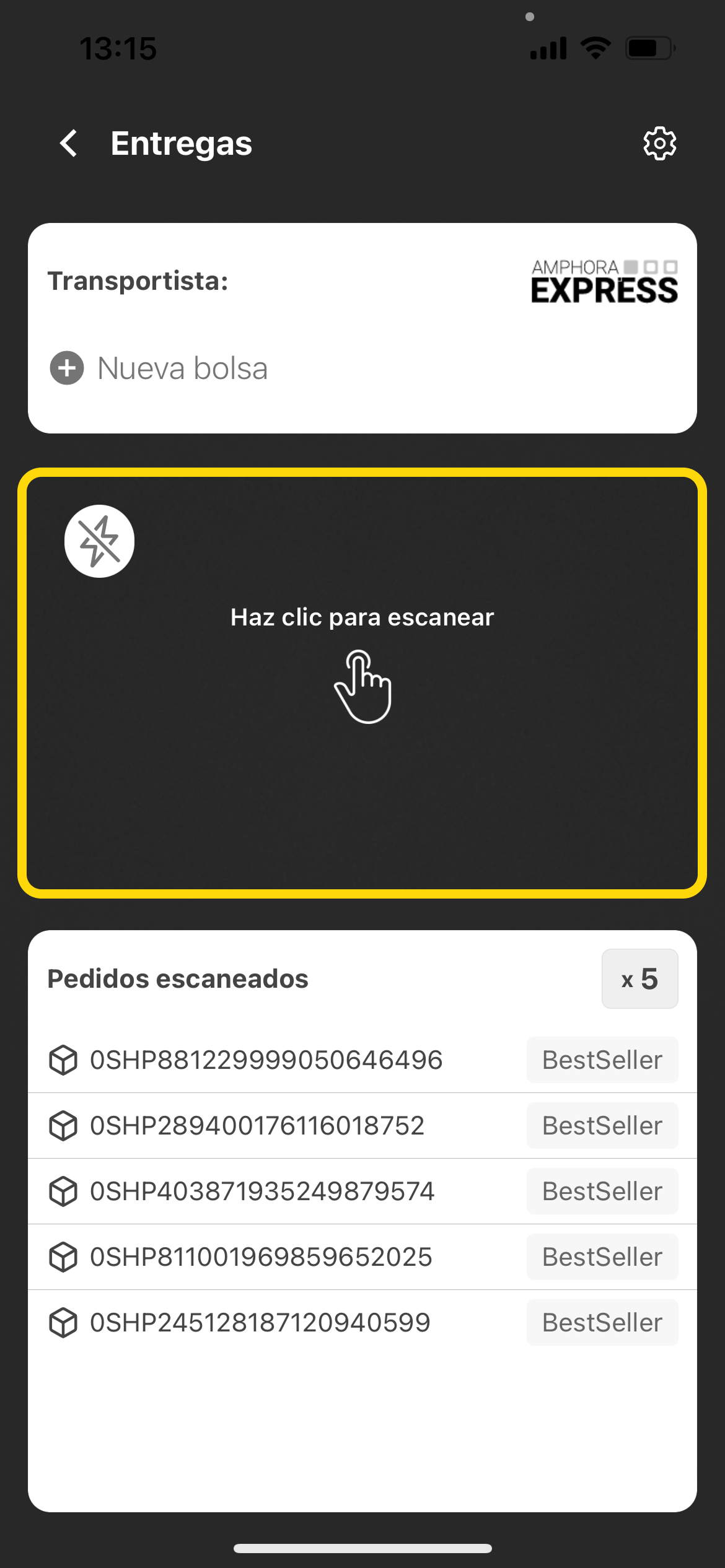Open the settings gear
The width and height of the screenshot is (725, 1568).
(x=659, y=144)
